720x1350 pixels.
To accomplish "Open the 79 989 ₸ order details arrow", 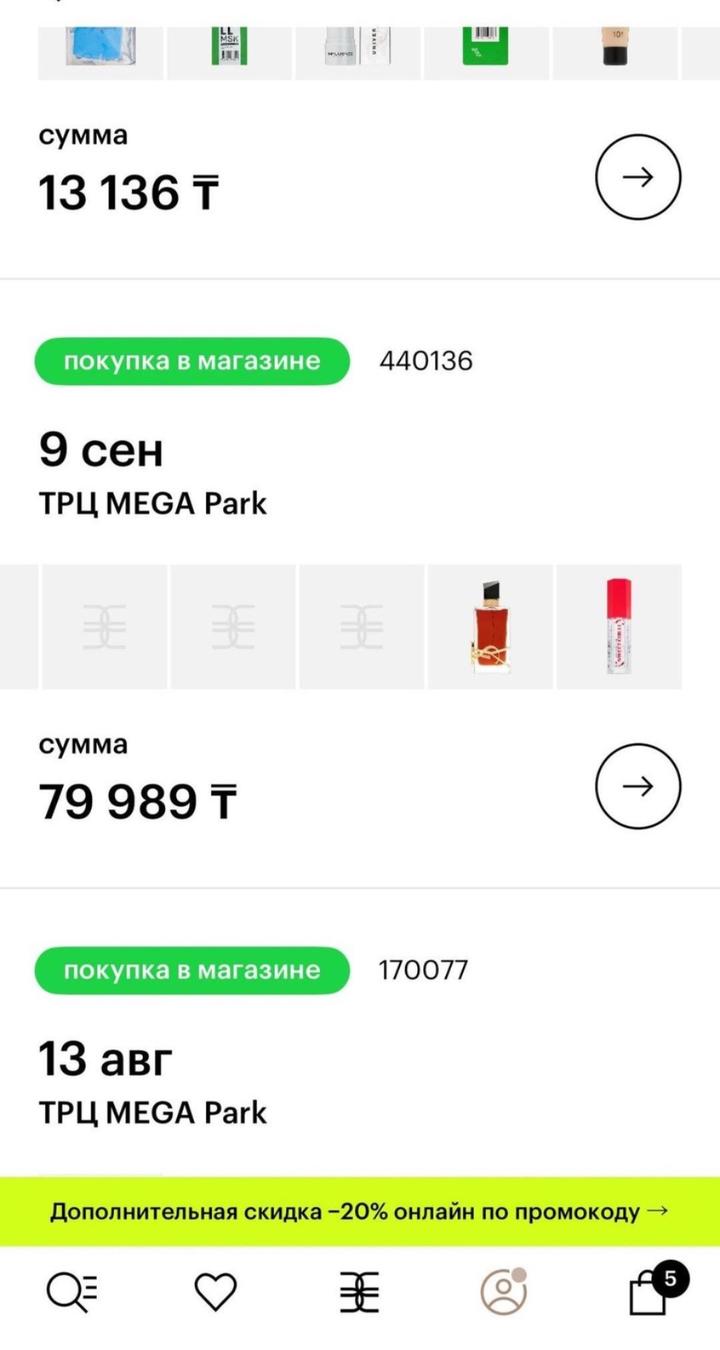I will click(638, 786).
